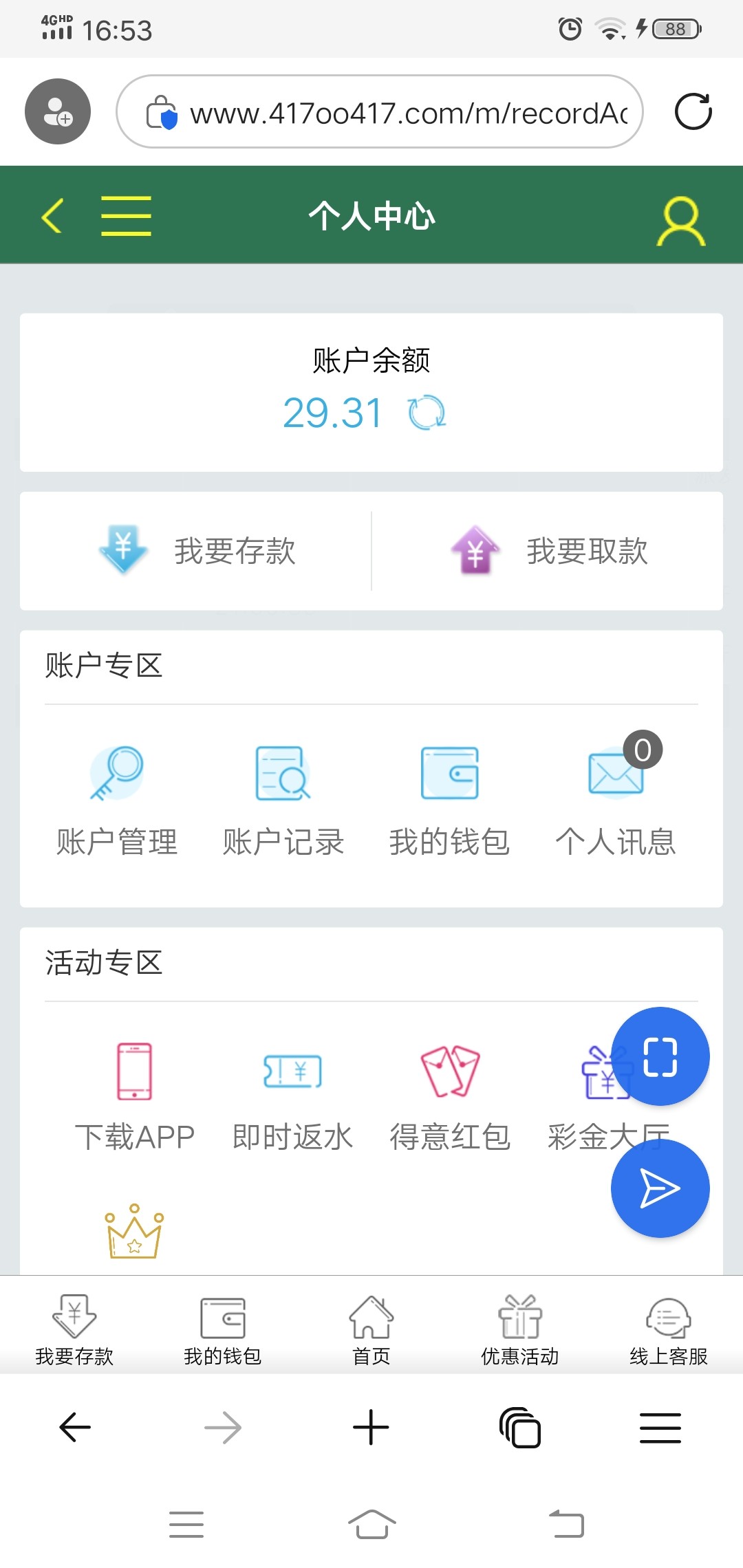Screen dimensions: 743x1568
Task: Open 个人讯息 personal messages
Action: click(x=616, y=802)
